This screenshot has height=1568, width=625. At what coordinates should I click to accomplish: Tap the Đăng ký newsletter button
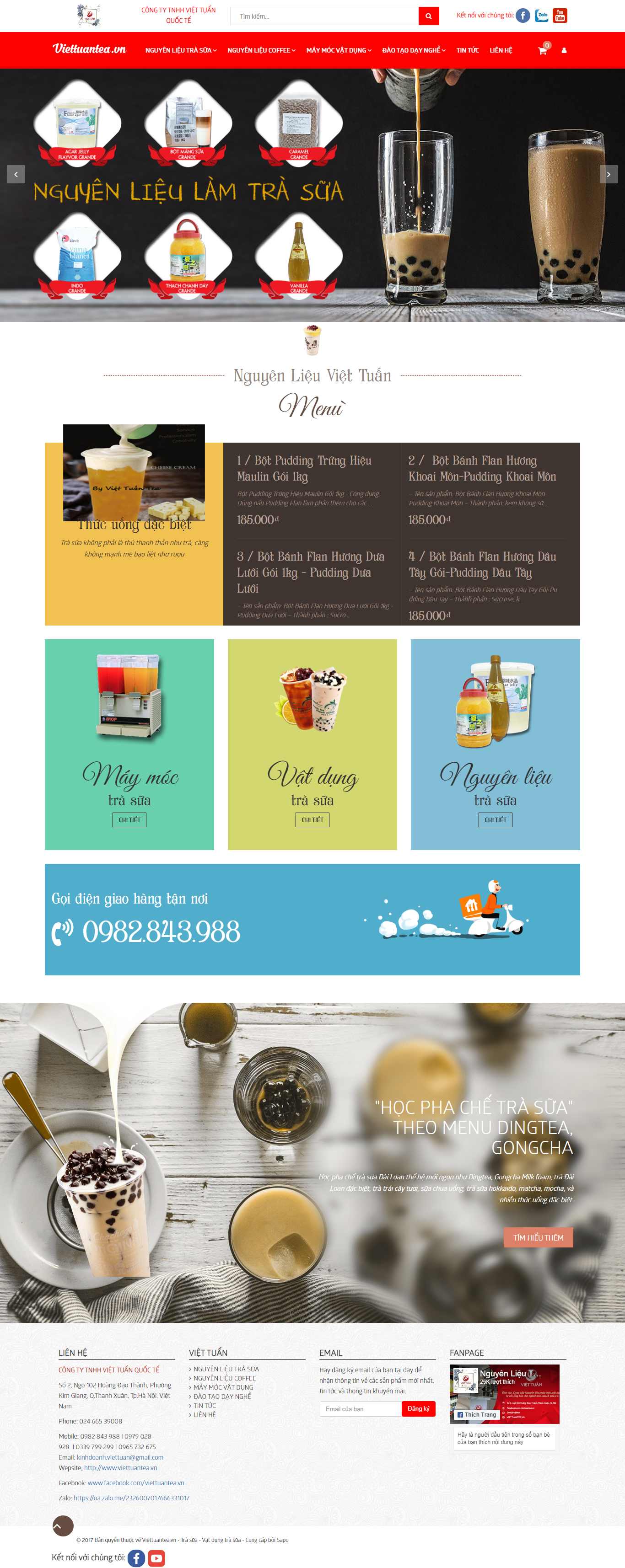419,1408
